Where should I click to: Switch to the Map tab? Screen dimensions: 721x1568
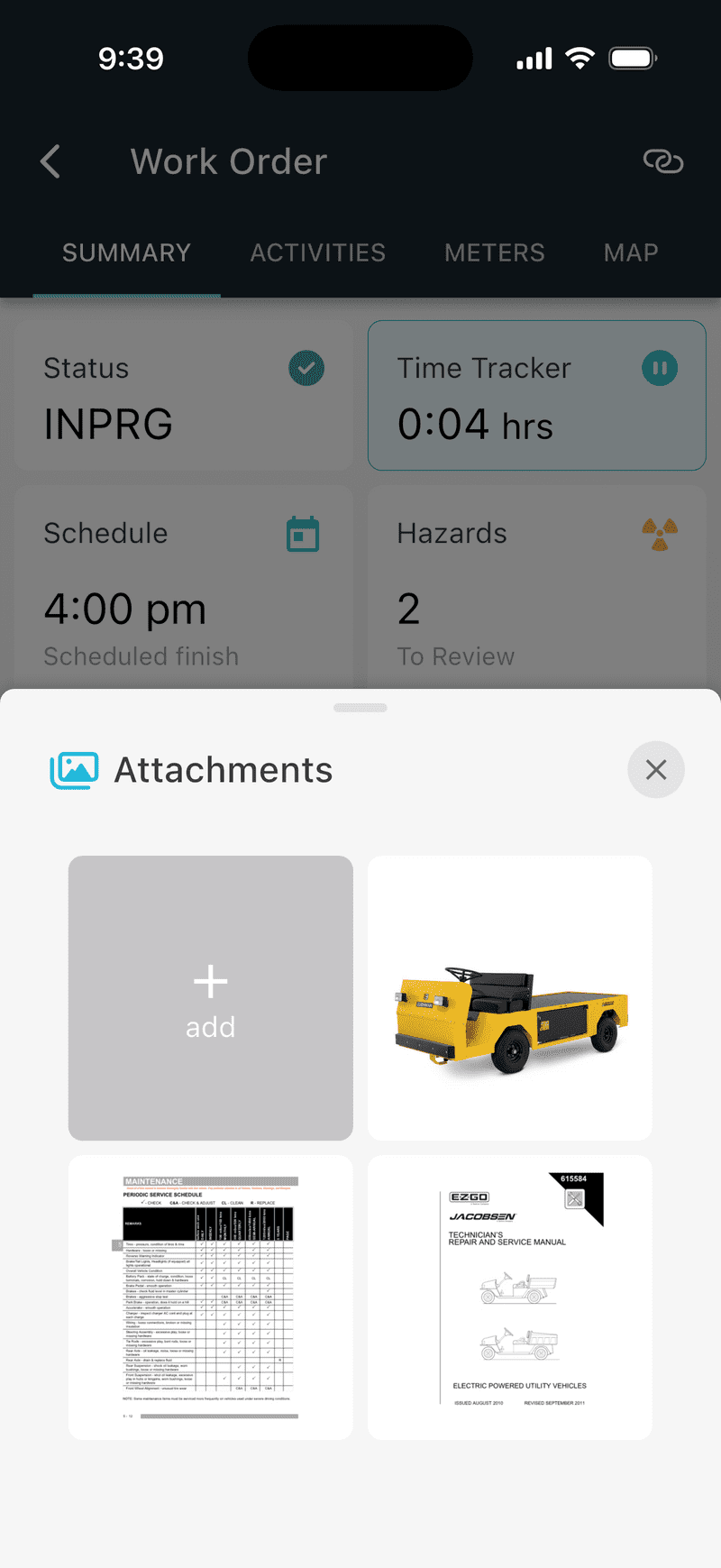(x=631, y=252)
